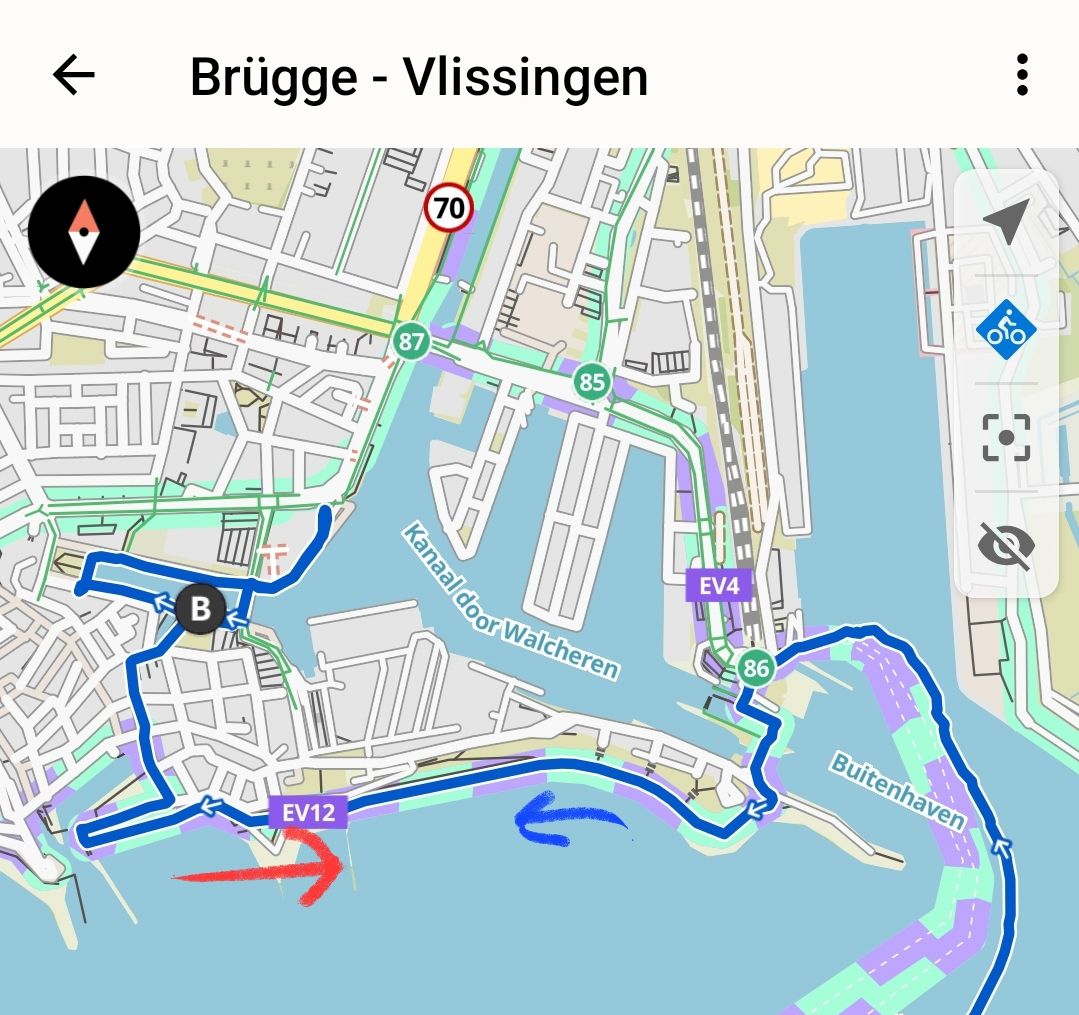Center map on my current location
1079x1015 pixels.
[1006, 222]
